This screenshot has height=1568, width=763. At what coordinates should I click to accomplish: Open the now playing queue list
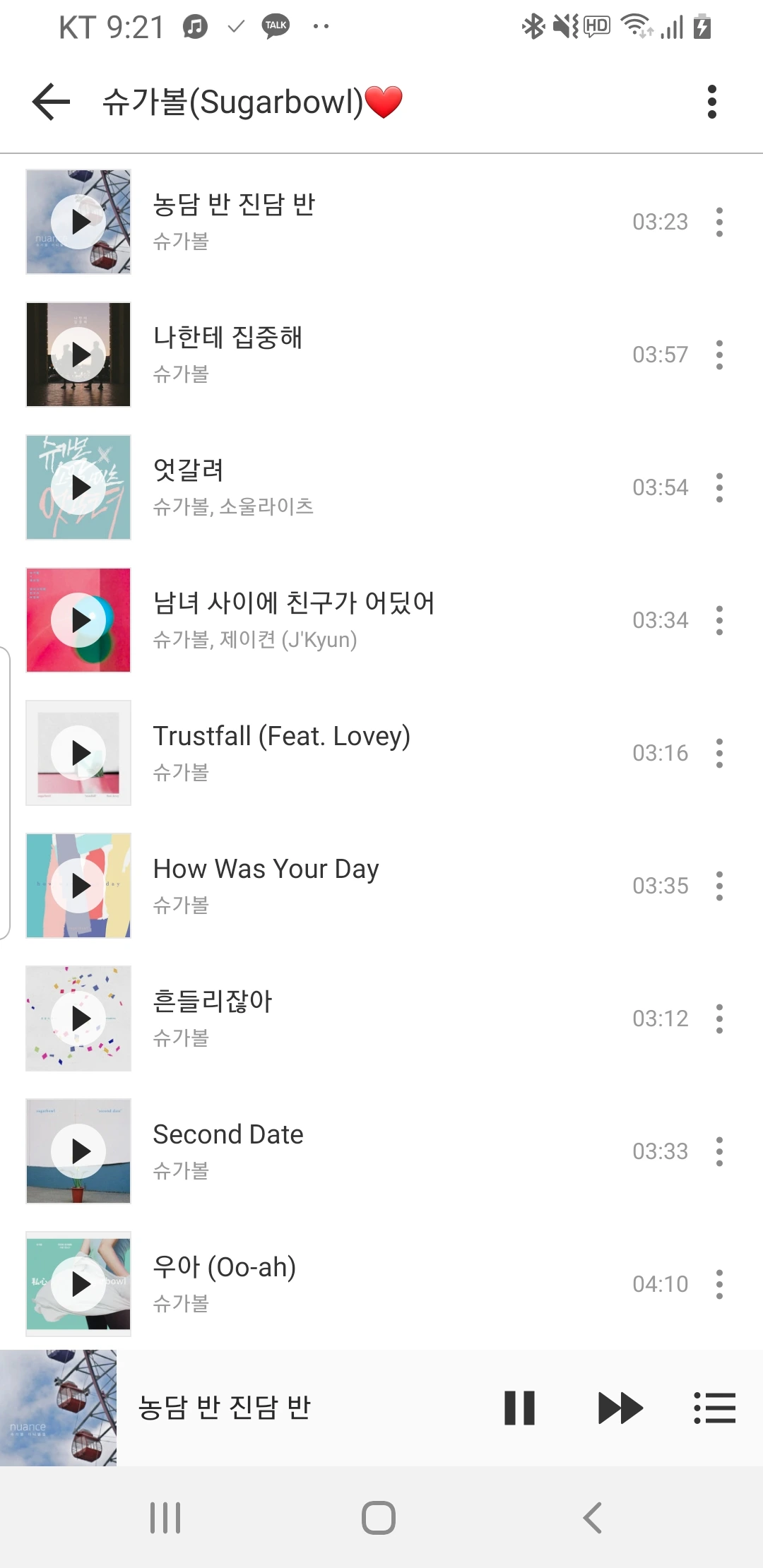[x=714, y=1408]
